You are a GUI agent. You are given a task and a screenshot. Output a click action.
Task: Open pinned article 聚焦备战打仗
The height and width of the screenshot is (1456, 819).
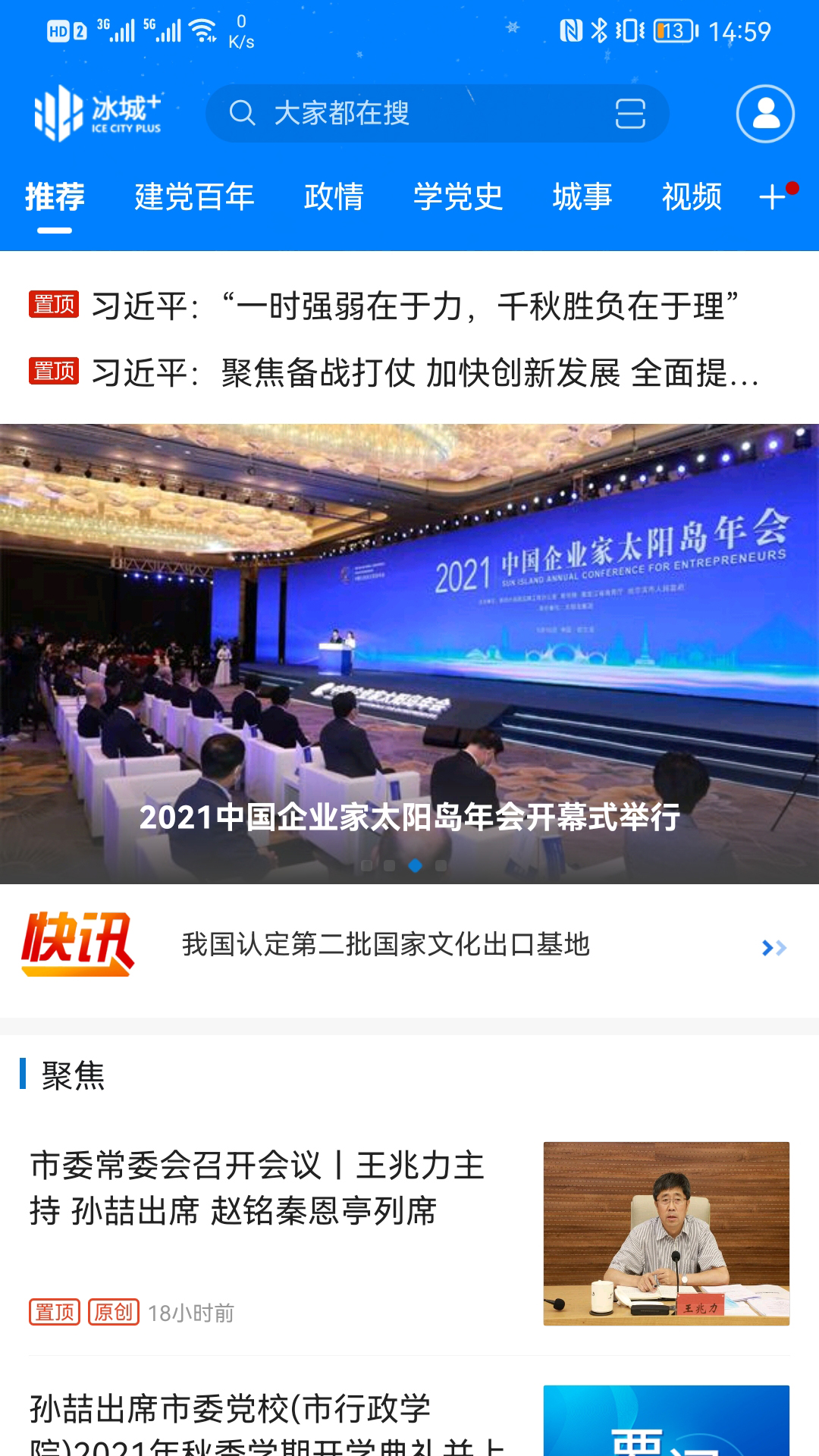pos(425,373)
